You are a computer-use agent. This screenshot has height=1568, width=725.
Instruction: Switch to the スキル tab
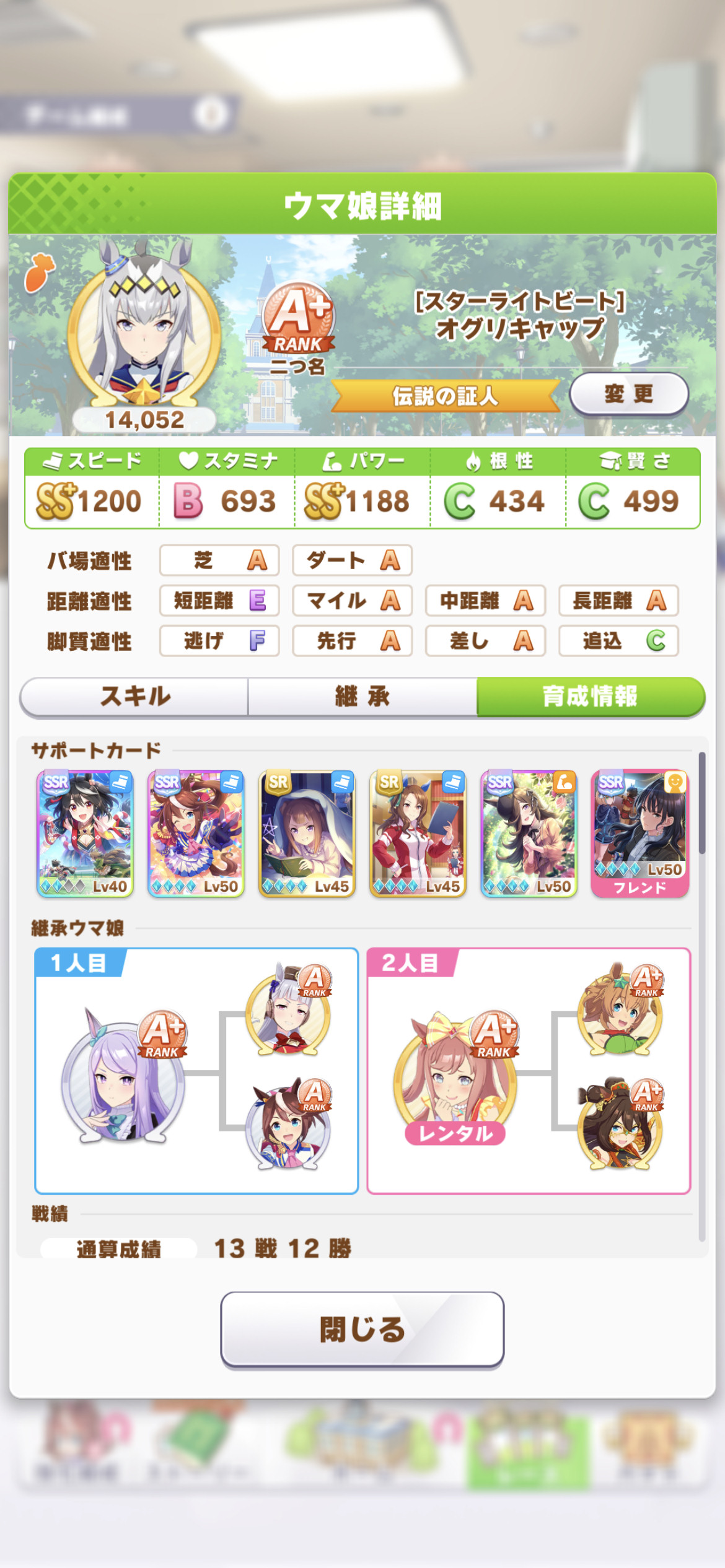point(134,697)
